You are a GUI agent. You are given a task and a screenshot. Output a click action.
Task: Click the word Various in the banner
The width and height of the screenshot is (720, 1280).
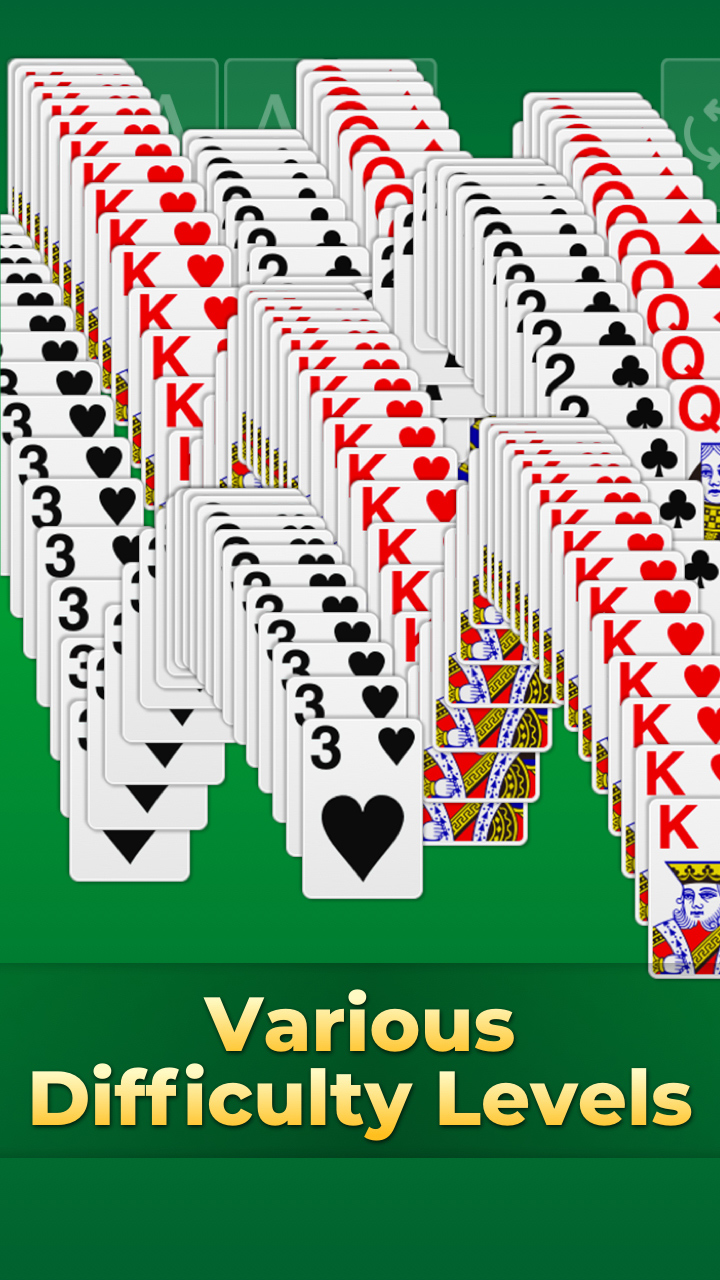(360, 1020)
